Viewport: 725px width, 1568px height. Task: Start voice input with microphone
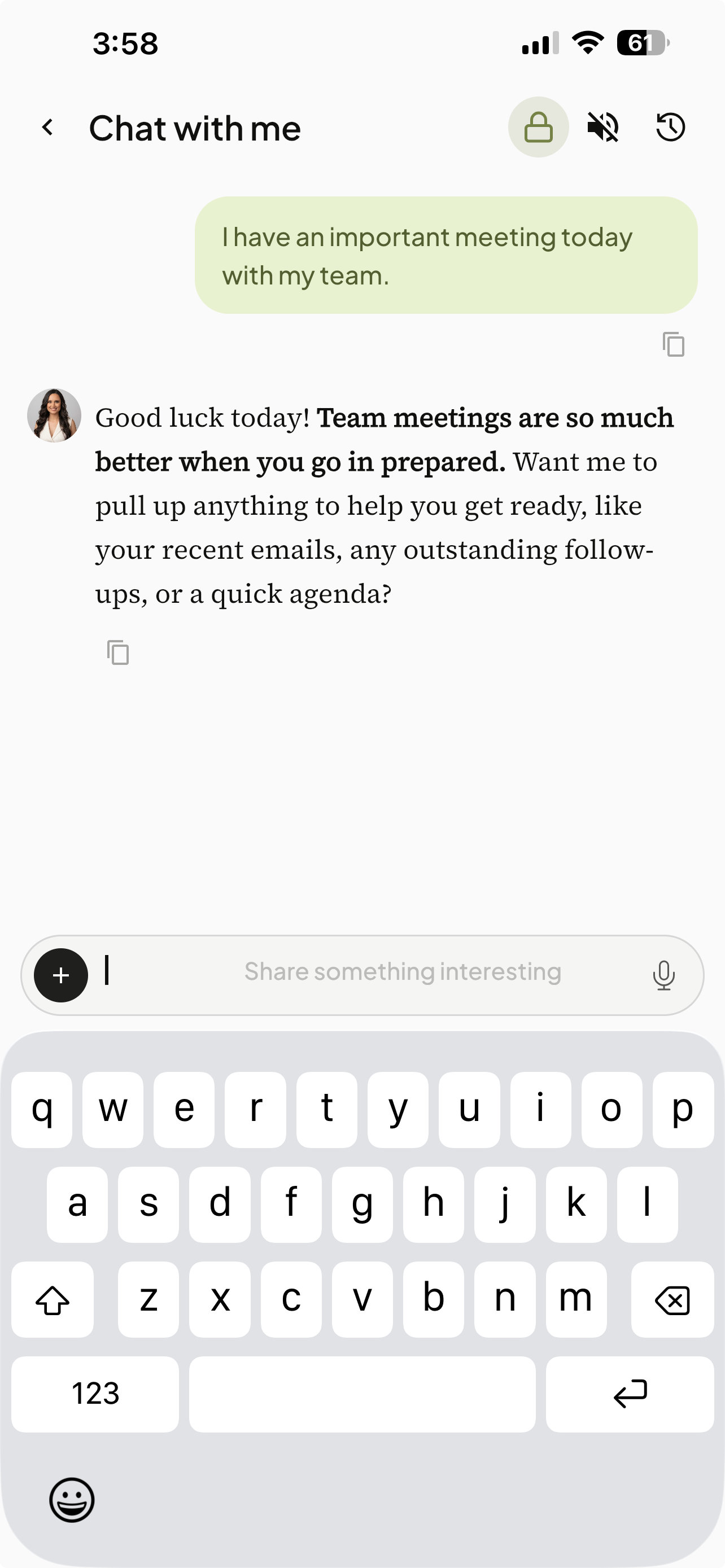663,975
